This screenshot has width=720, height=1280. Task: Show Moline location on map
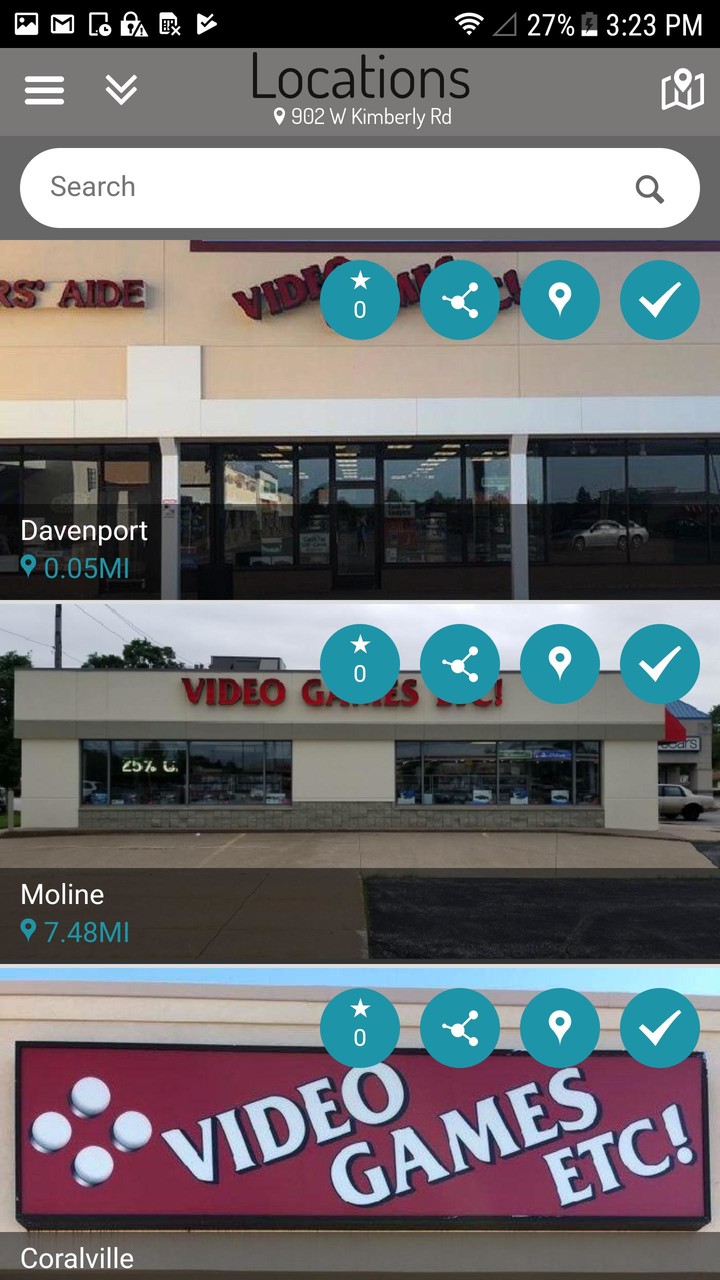pos(560,663)
